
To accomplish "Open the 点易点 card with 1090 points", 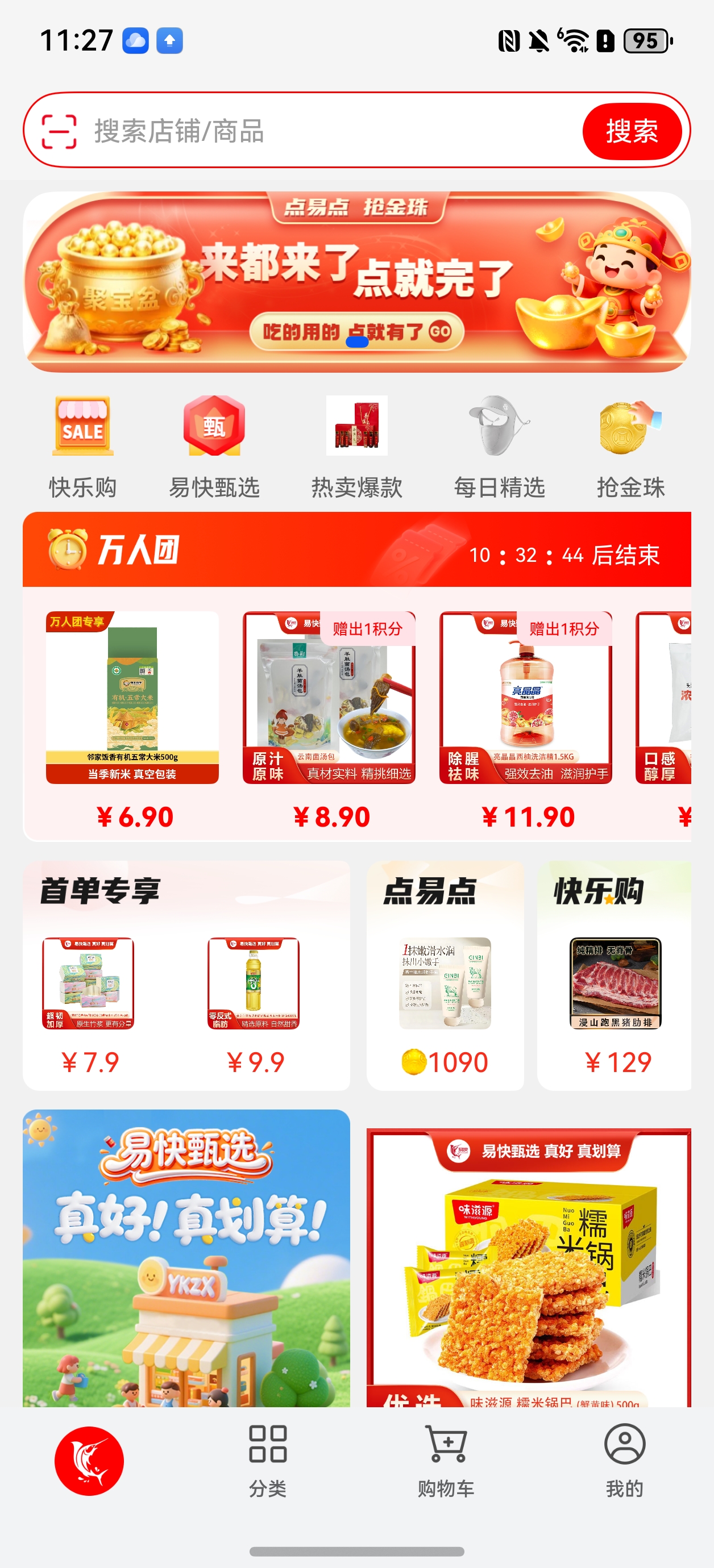I will pos(445,986).
